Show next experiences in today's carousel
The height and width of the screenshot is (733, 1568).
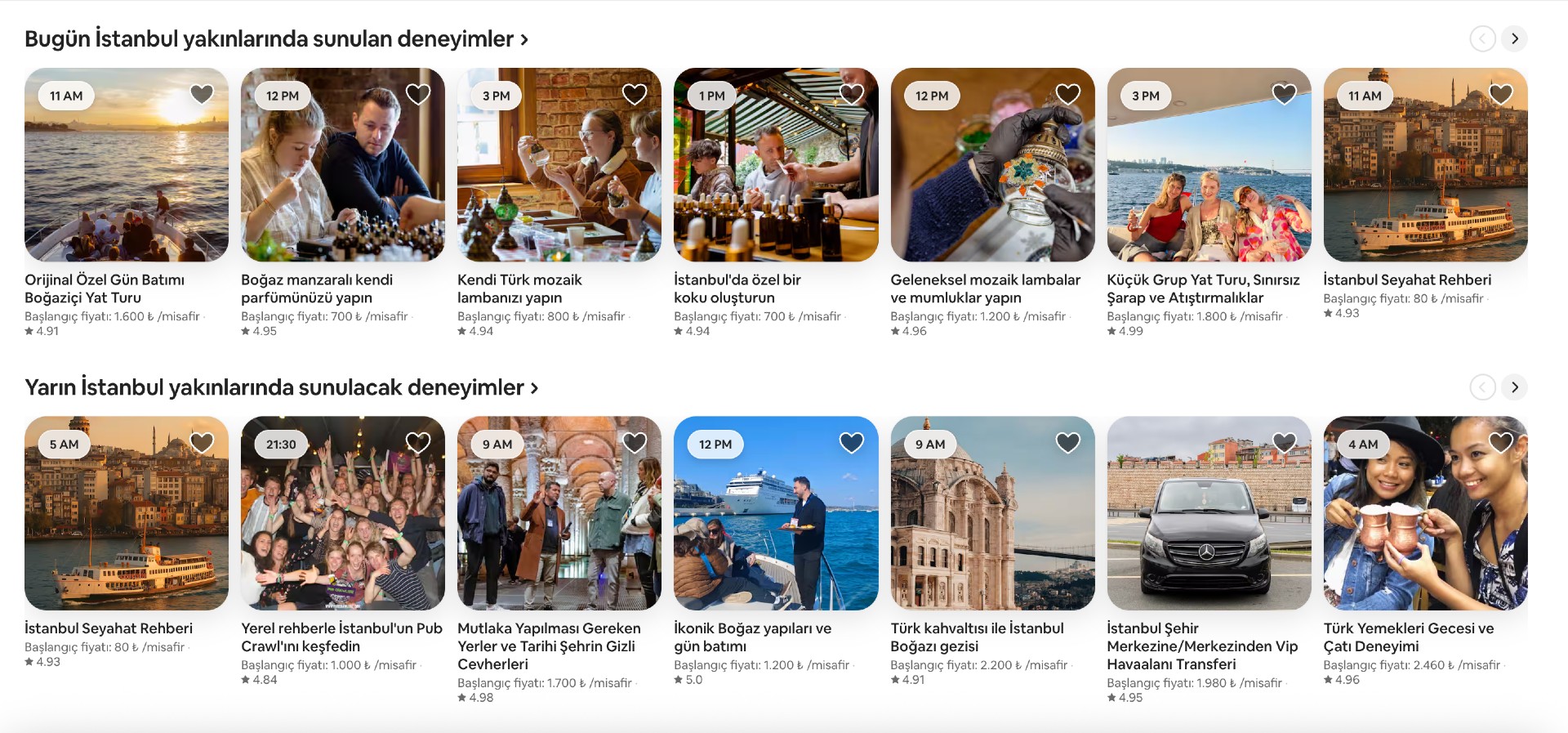click(x=1514, y=38)
